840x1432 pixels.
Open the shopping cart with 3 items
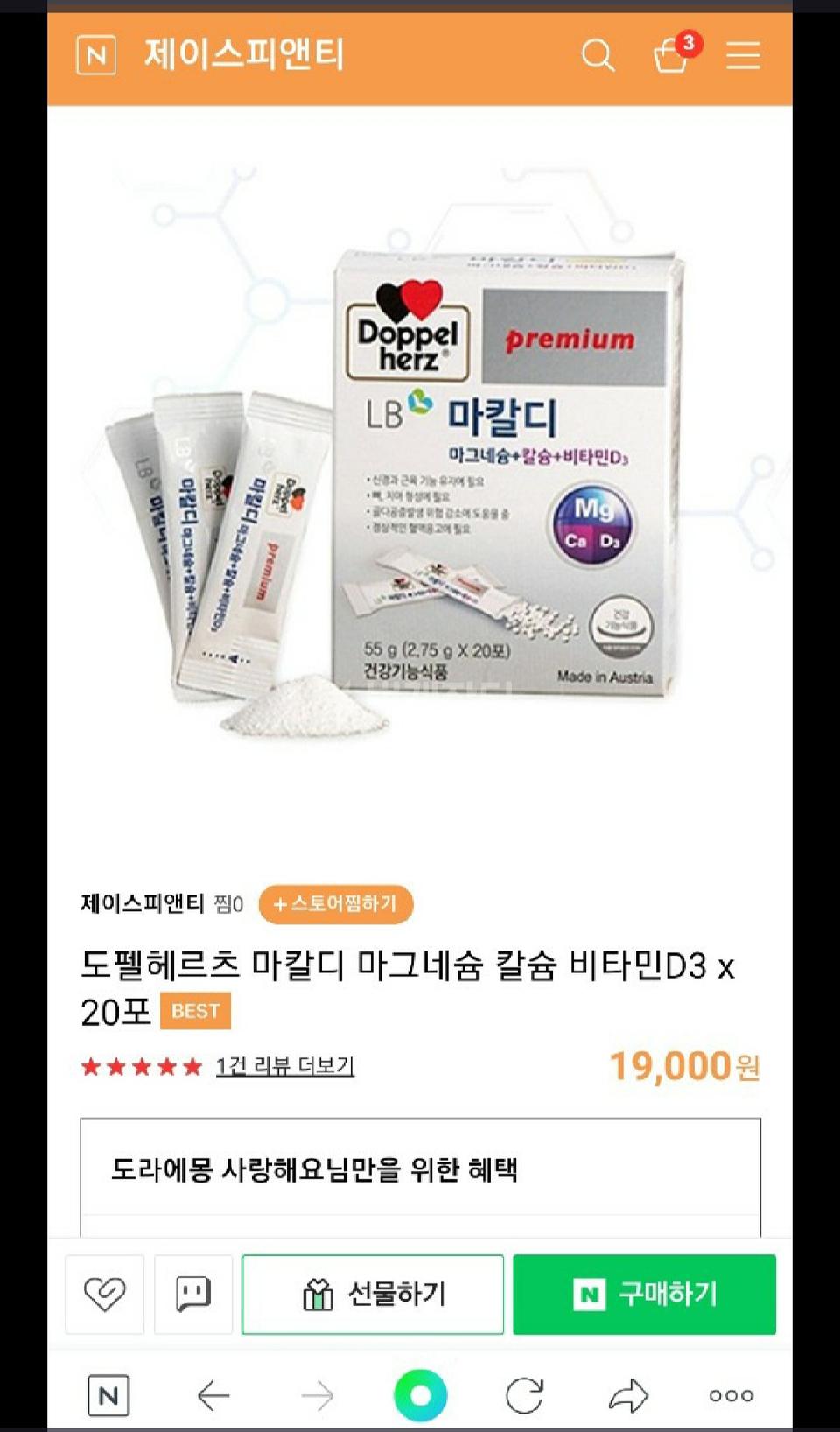pos(671,55)
